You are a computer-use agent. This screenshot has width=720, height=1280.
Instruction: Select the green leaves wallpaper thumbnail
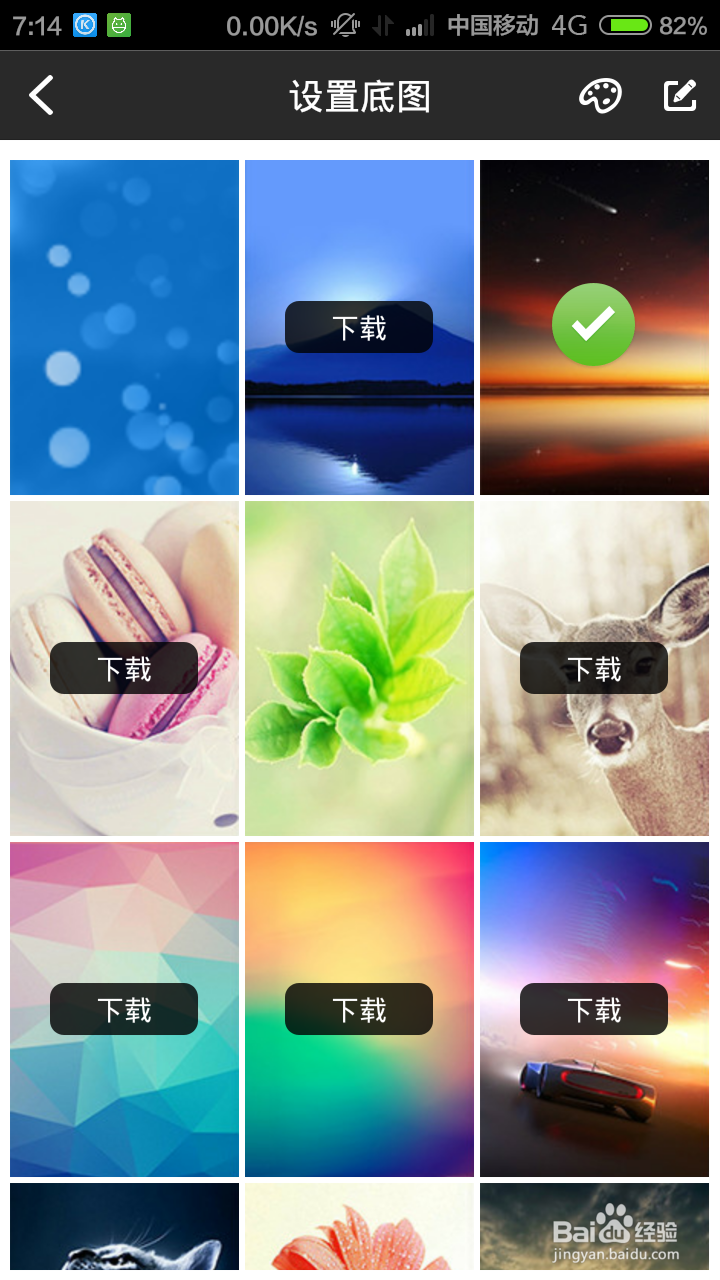point(358,668)
